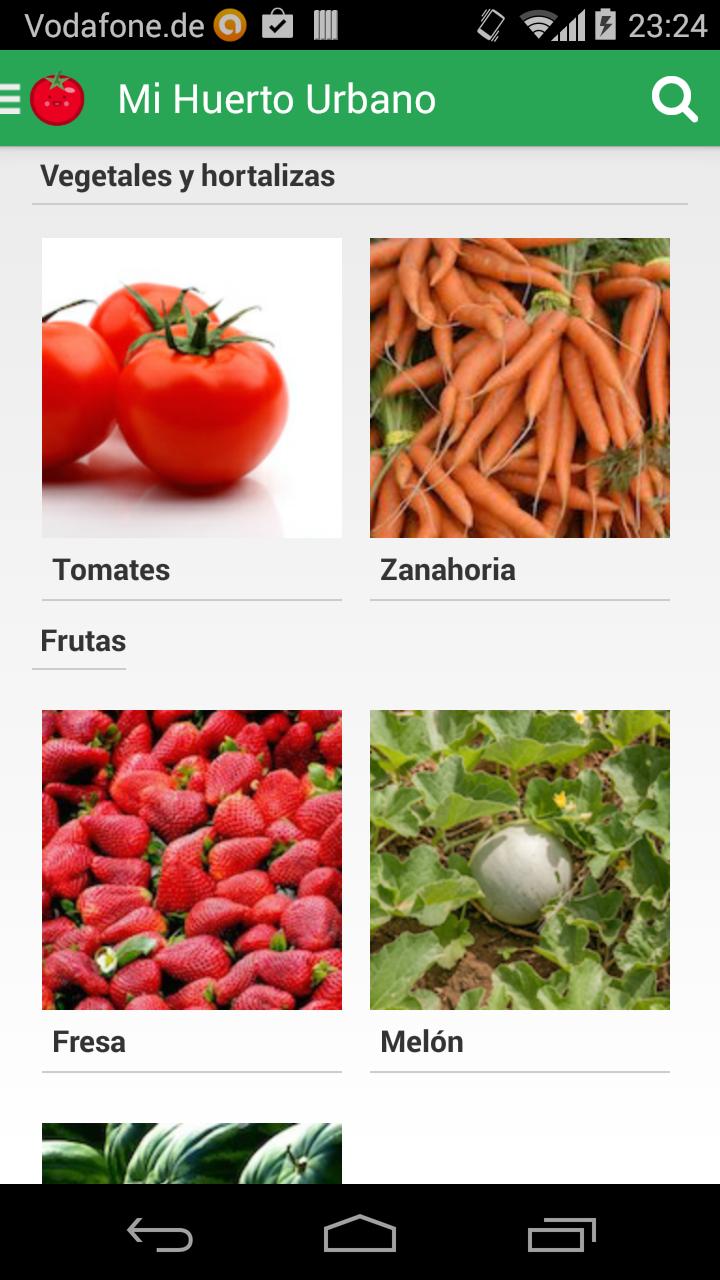Image resolution: width=720 pixels, height=1280 pixels.
Task: Go back with the system back button
Action: 160,1235
